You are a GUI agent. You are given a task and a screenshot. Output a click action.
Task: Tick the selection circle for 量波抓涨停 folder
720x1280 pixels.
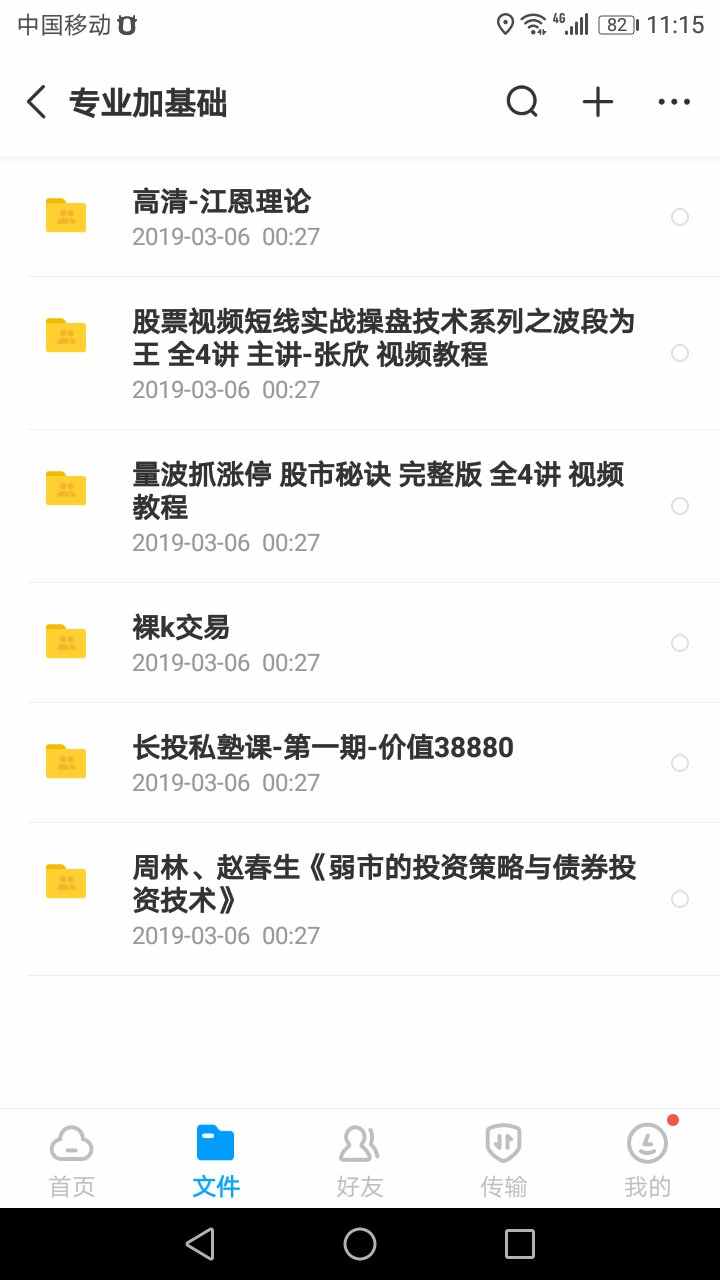680,506
